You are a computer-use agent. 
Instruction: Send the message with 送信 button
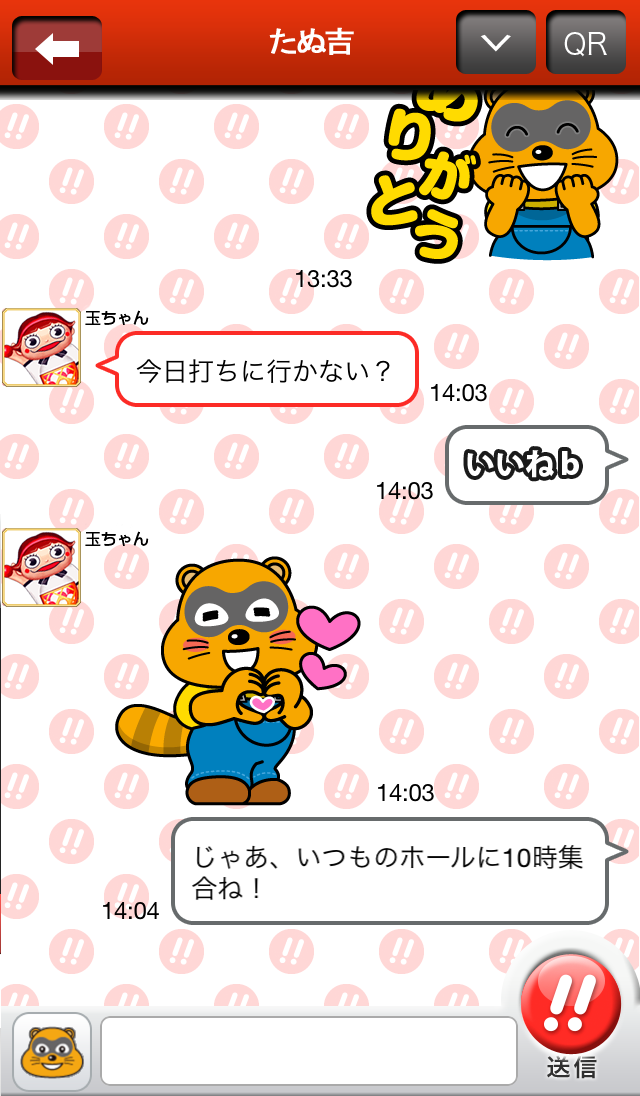pyautogui.click(x=571, y=1010)
